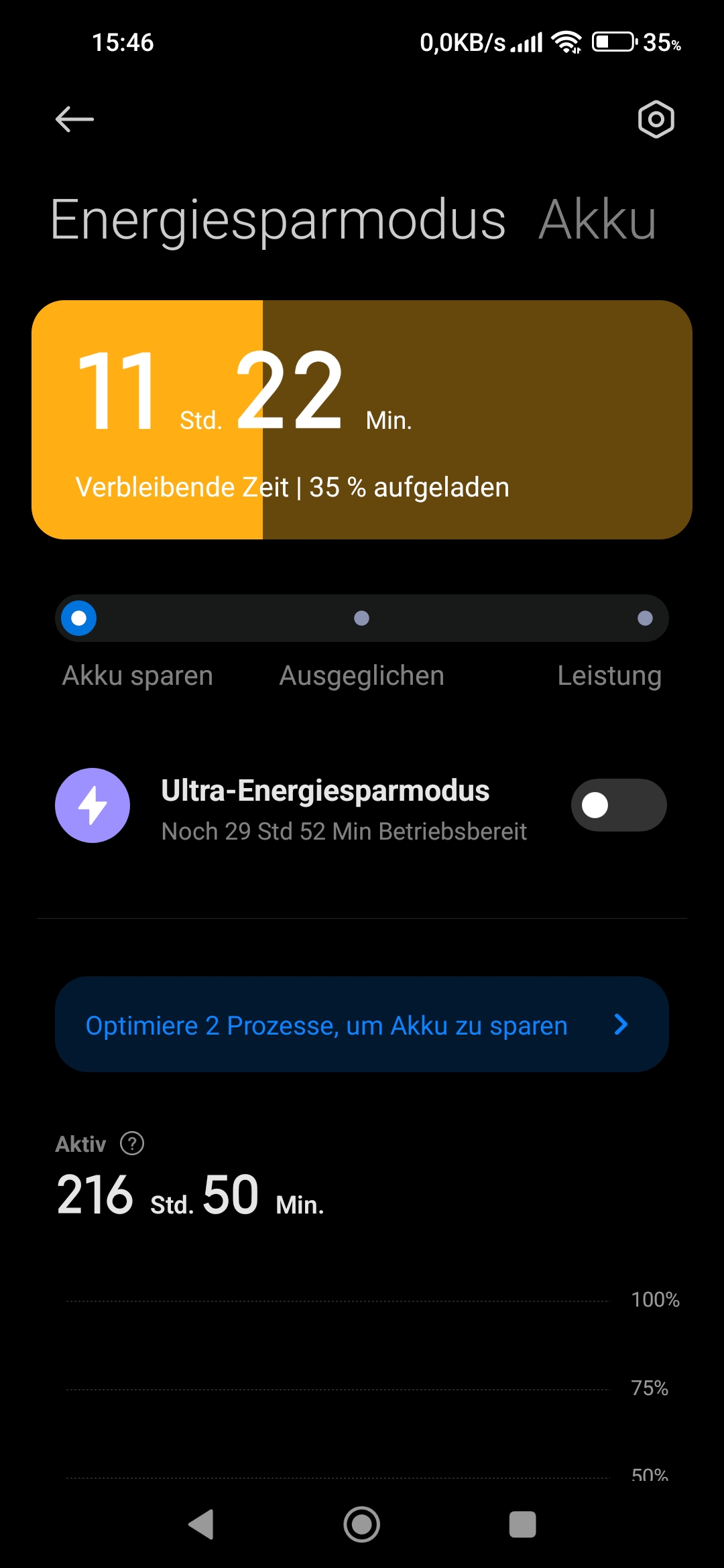The image size is (724, 1568).
Task: Select the Leistung power mode
Action: (x=644, y=618)
